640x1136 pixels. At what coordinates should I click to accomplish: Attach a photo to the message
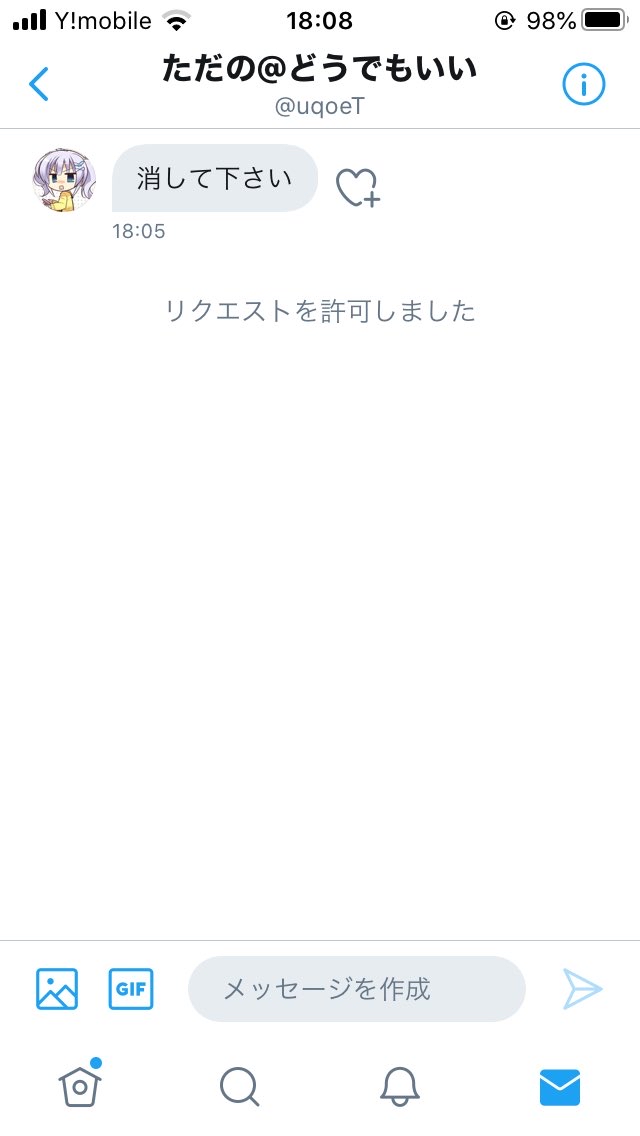coord(57,989)
